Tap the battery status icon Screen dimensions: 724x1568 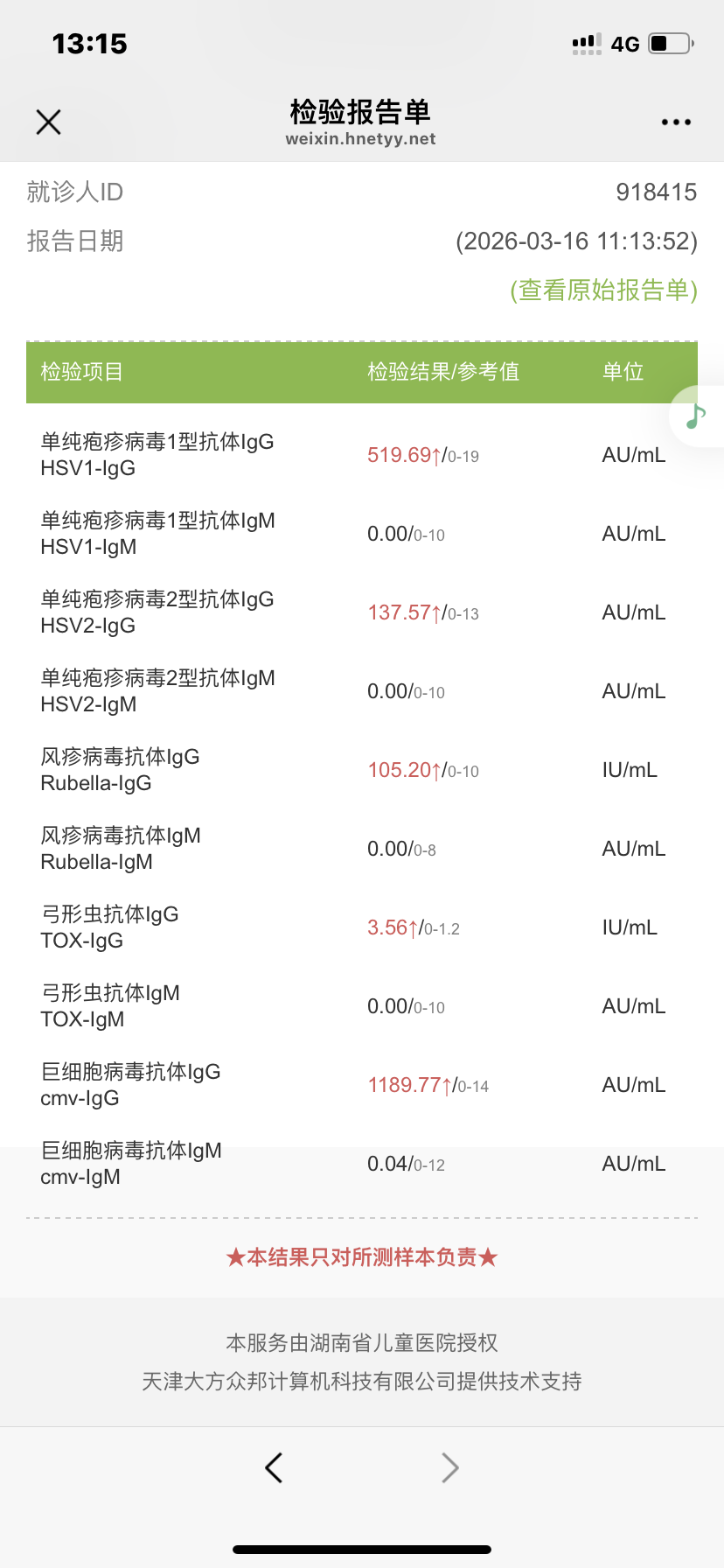[x=669, y=43]
